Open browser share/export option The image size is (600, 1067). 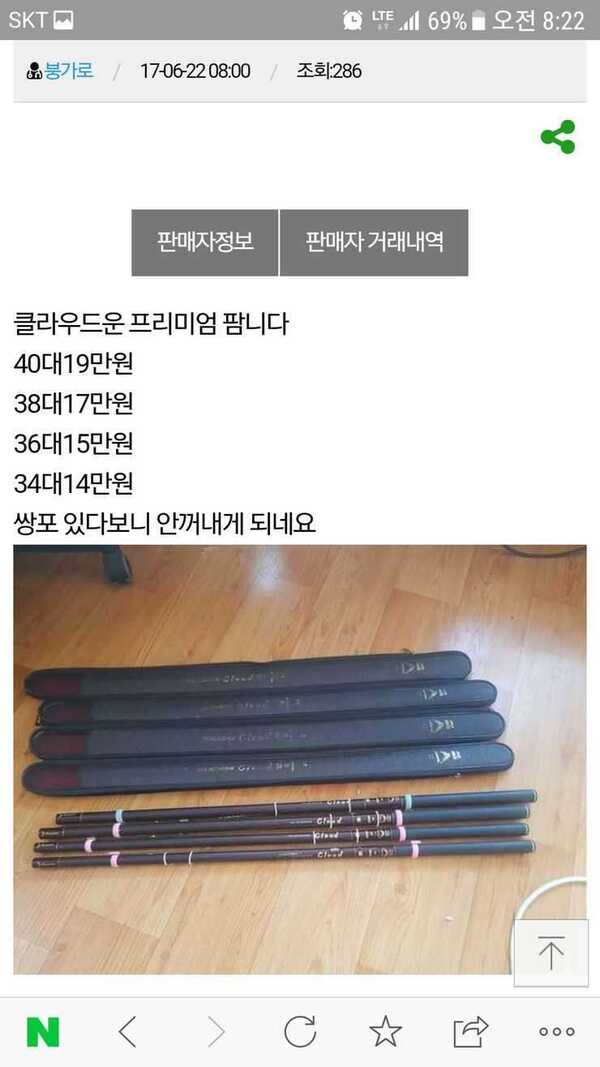click(471, 1032)
